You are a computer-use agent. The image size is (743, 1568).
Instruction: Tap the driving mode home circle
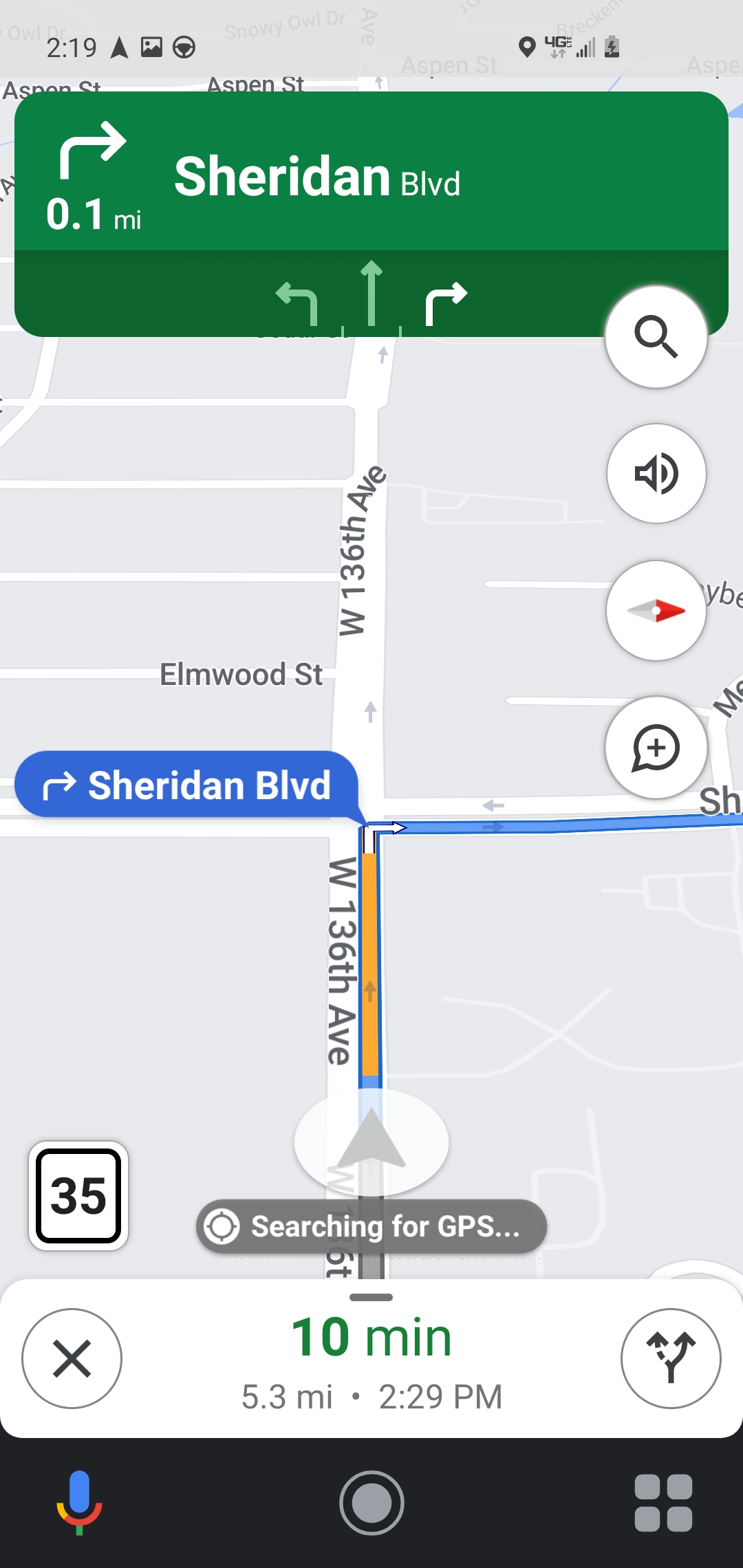371,1503
